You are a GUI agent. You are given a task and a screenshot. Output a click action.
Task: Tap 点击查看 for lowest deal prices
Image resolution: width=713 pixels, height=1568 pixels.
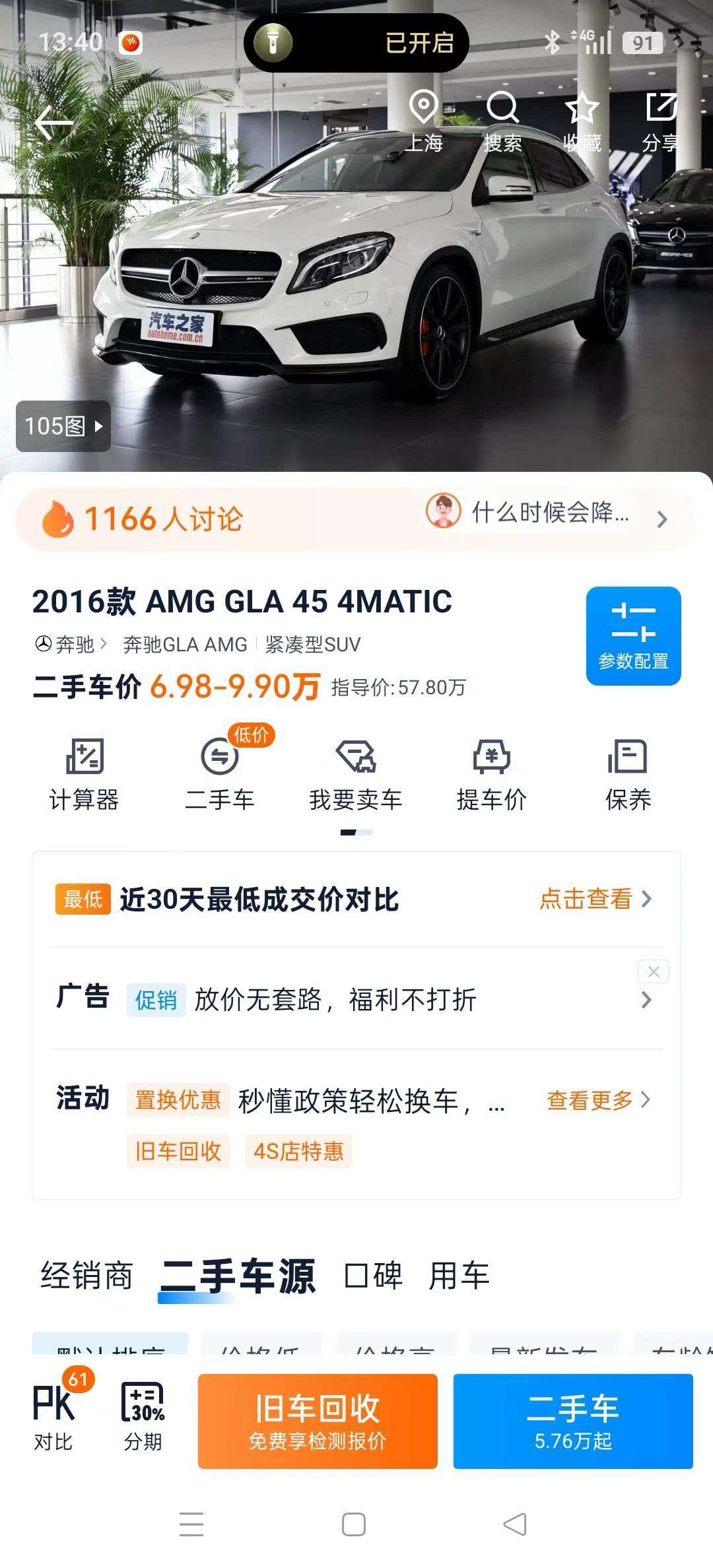[595, 899]
